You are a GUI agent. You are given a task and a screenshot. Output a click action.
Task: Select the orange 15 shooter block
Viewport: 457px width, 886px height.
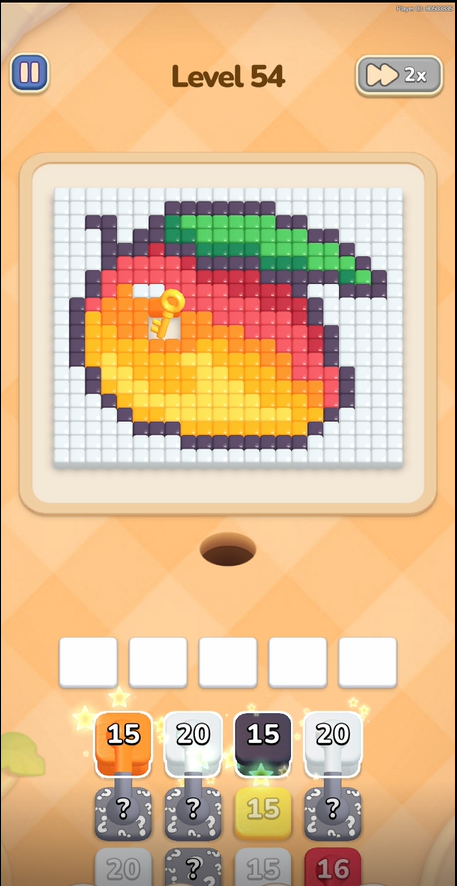[x=124, y=742]
